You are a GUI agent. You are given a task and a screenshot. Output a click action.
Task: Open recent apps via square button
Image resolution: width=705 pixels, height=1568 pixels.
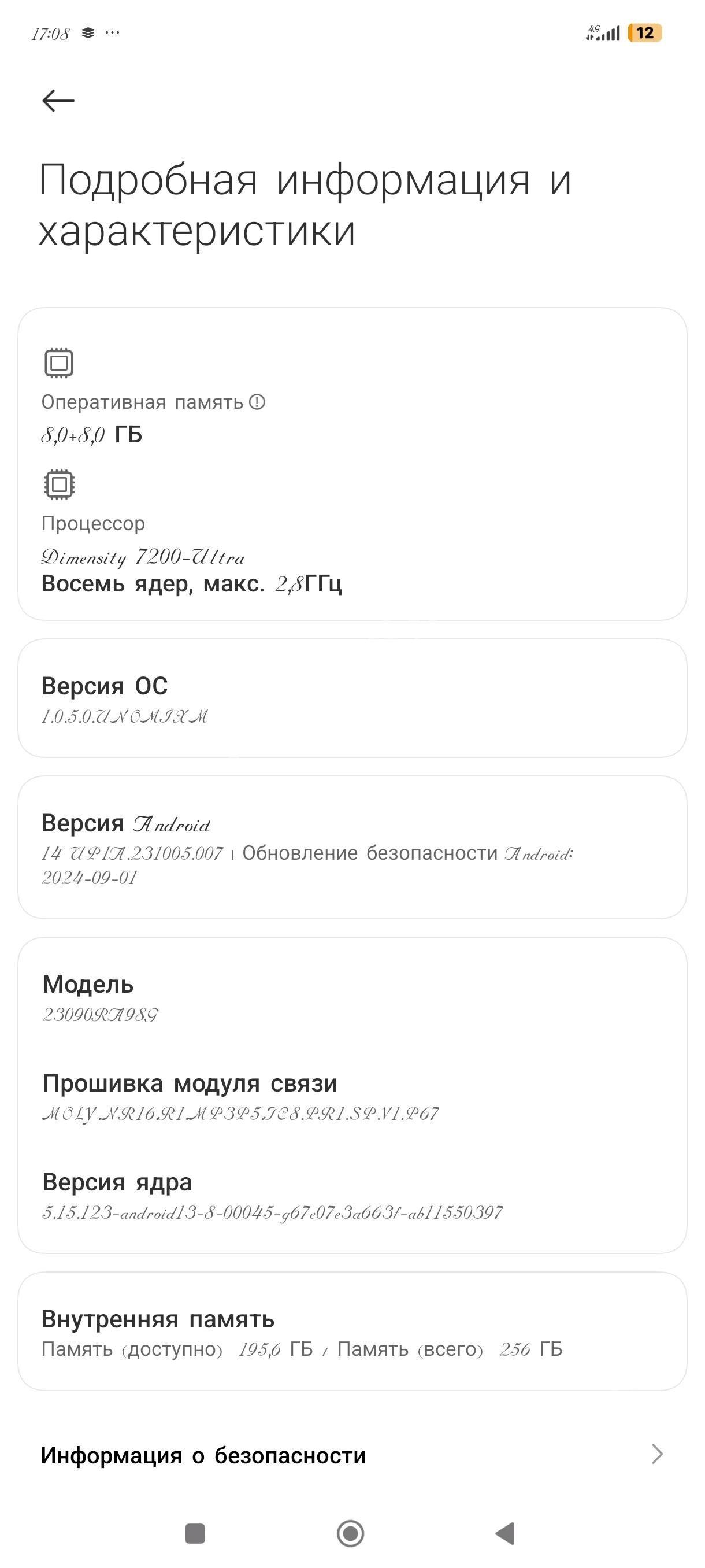(195, 1533)
